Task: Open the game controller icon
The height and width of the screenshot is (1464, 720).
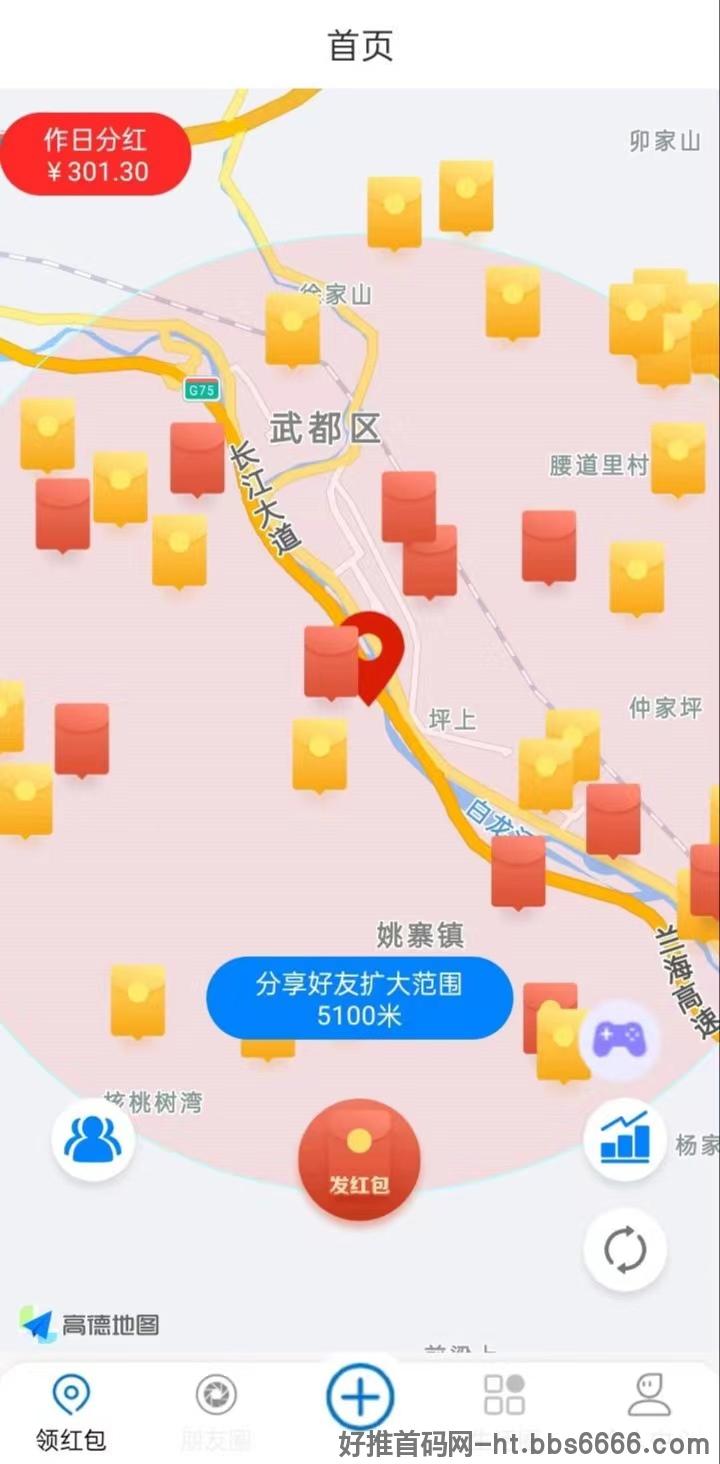Action: 620,1040
